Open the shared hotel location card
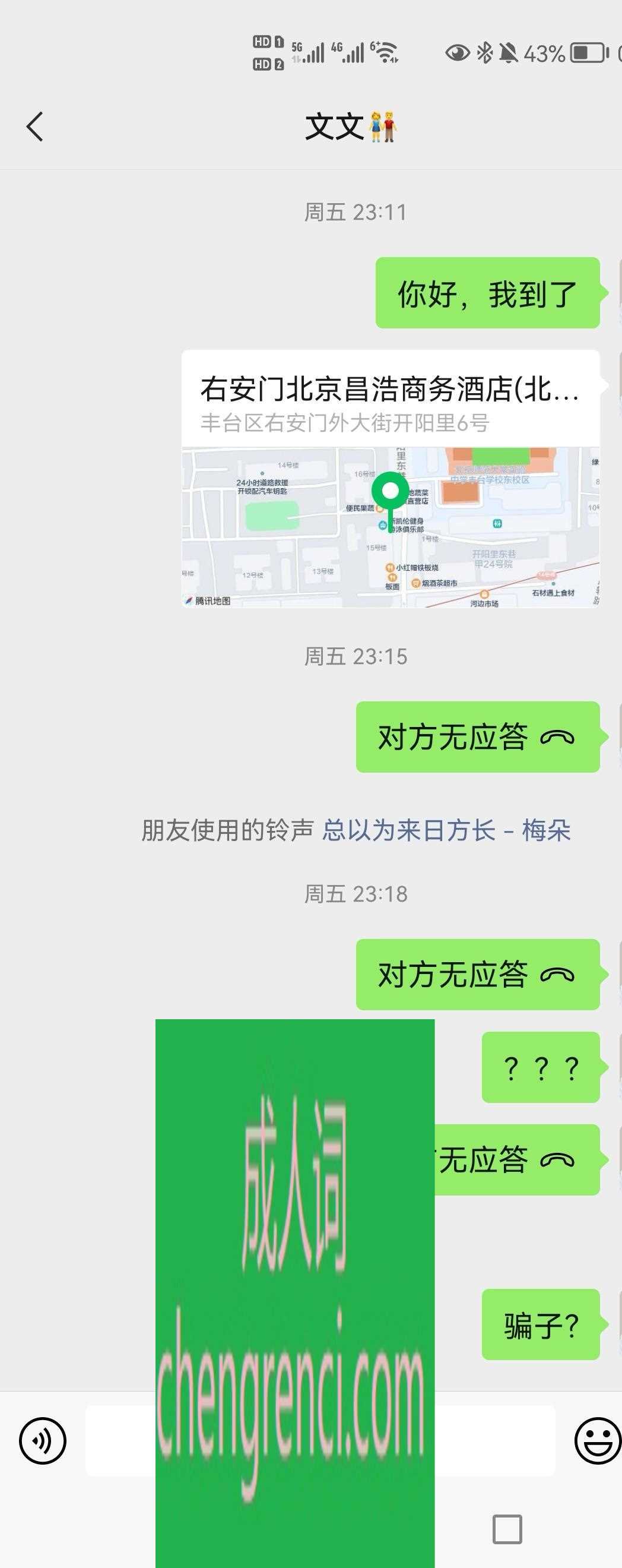 (391, 479)
